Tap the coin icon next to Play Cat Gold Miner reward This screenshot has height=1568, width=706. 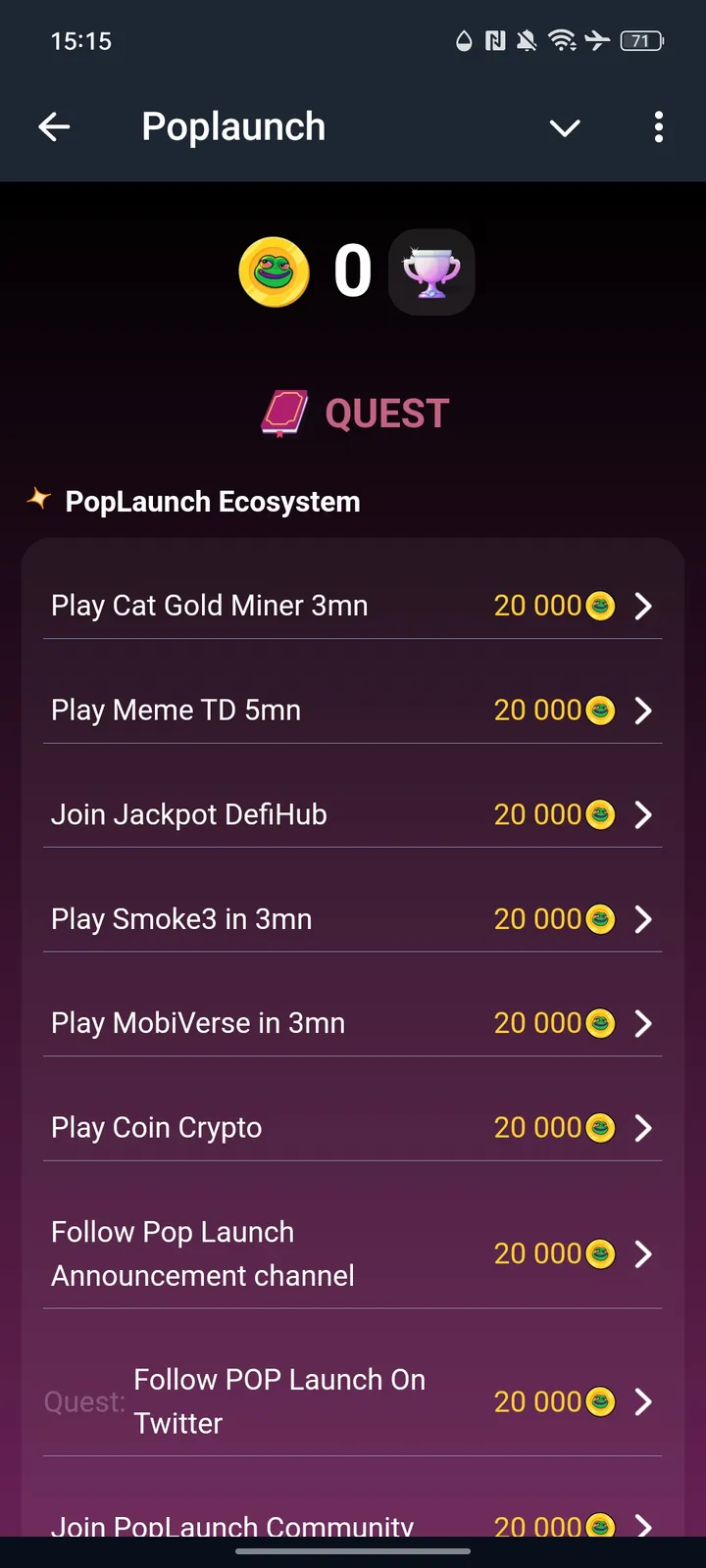600,606
